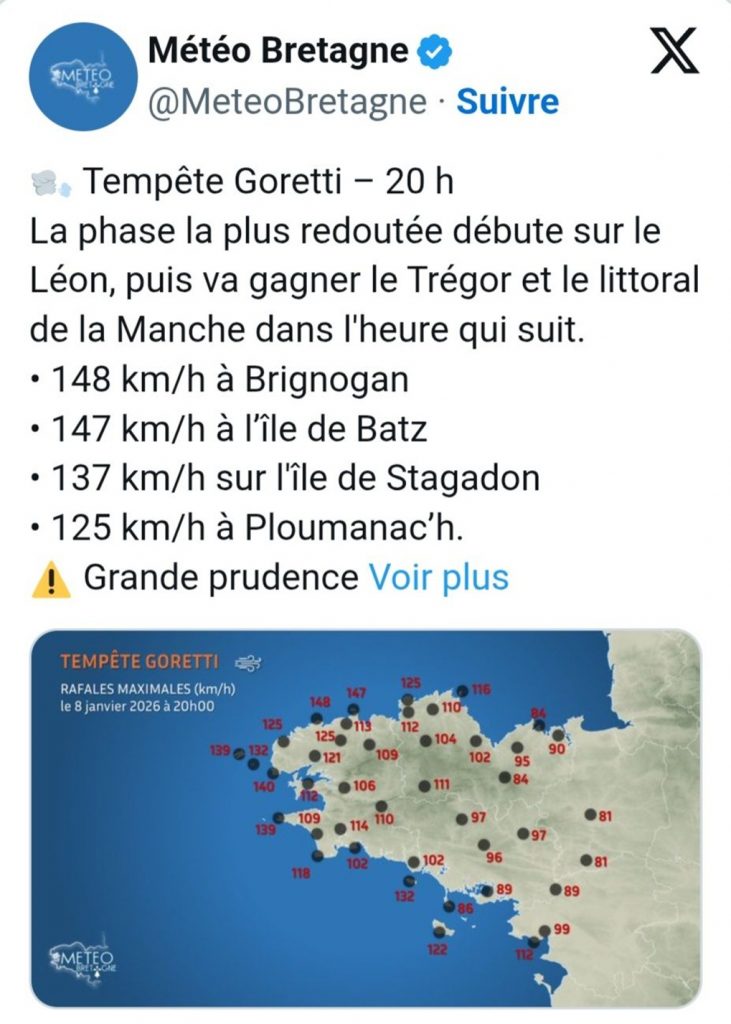
Task: Open the Météo Bretagne profile picture
Action: (x=83, y=75)
